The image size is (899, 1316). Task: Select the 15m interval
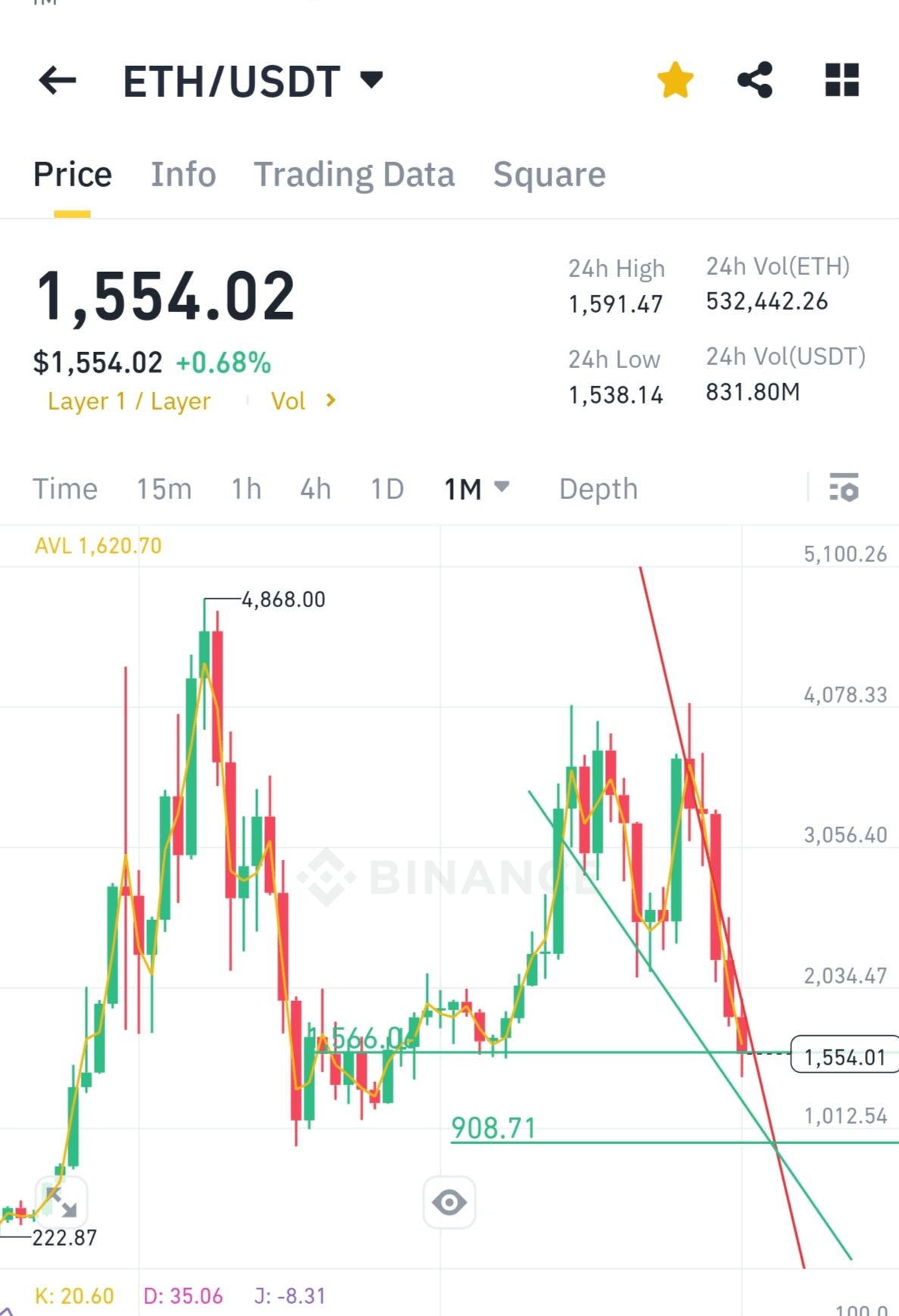point(164,489)
